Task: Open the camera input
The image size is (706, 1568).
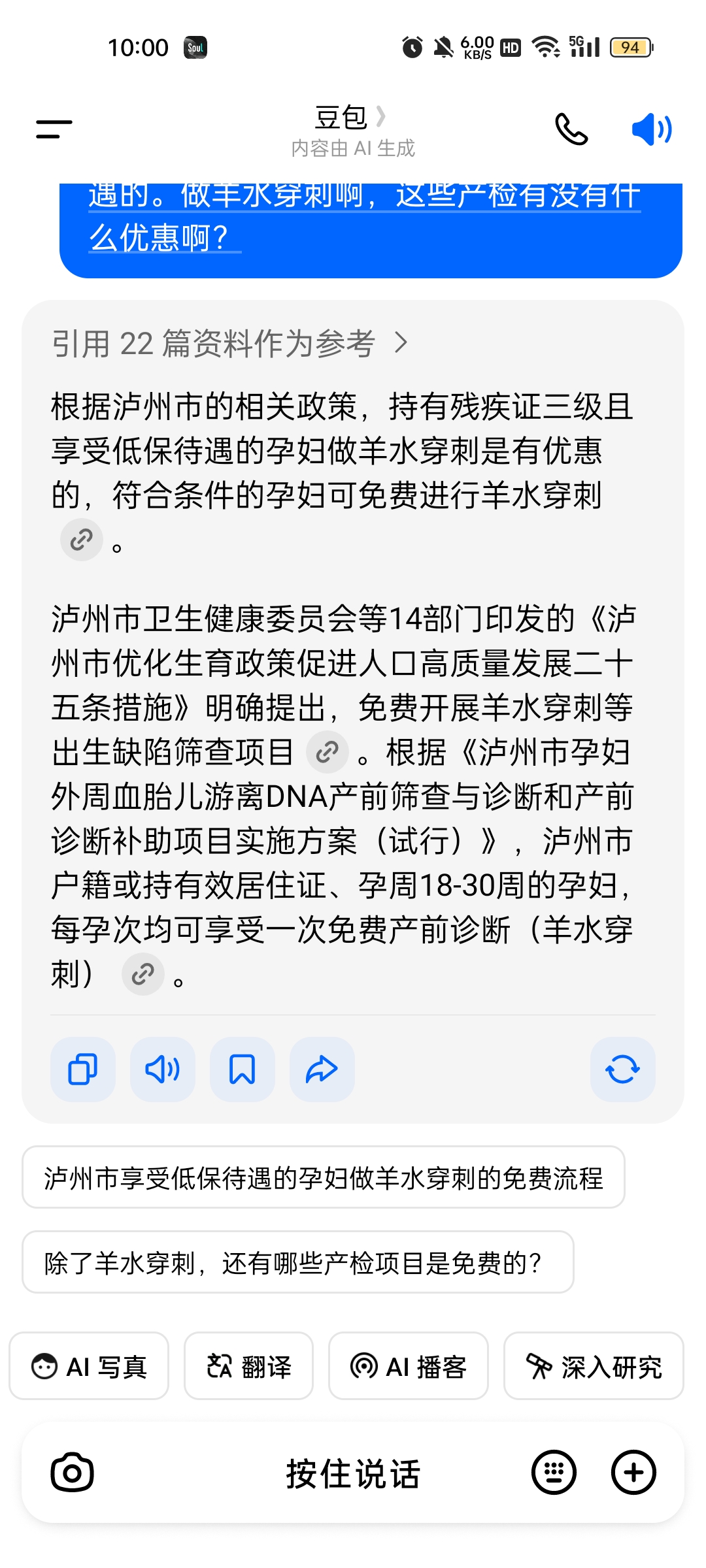Action: [x=72, y=1473]
